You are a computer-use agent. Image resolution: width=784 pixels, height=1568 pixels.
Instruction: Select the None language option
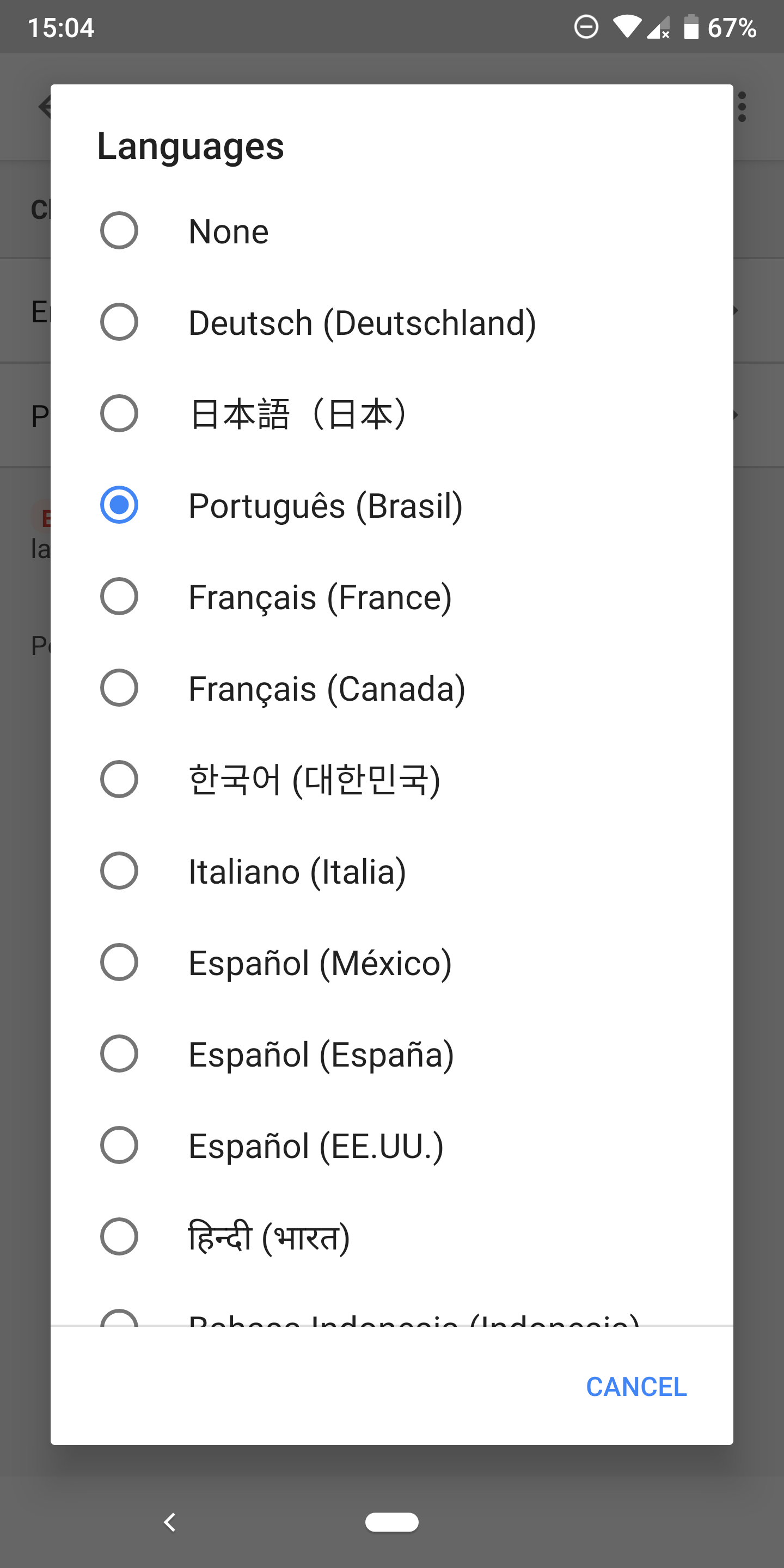(391, 231)
